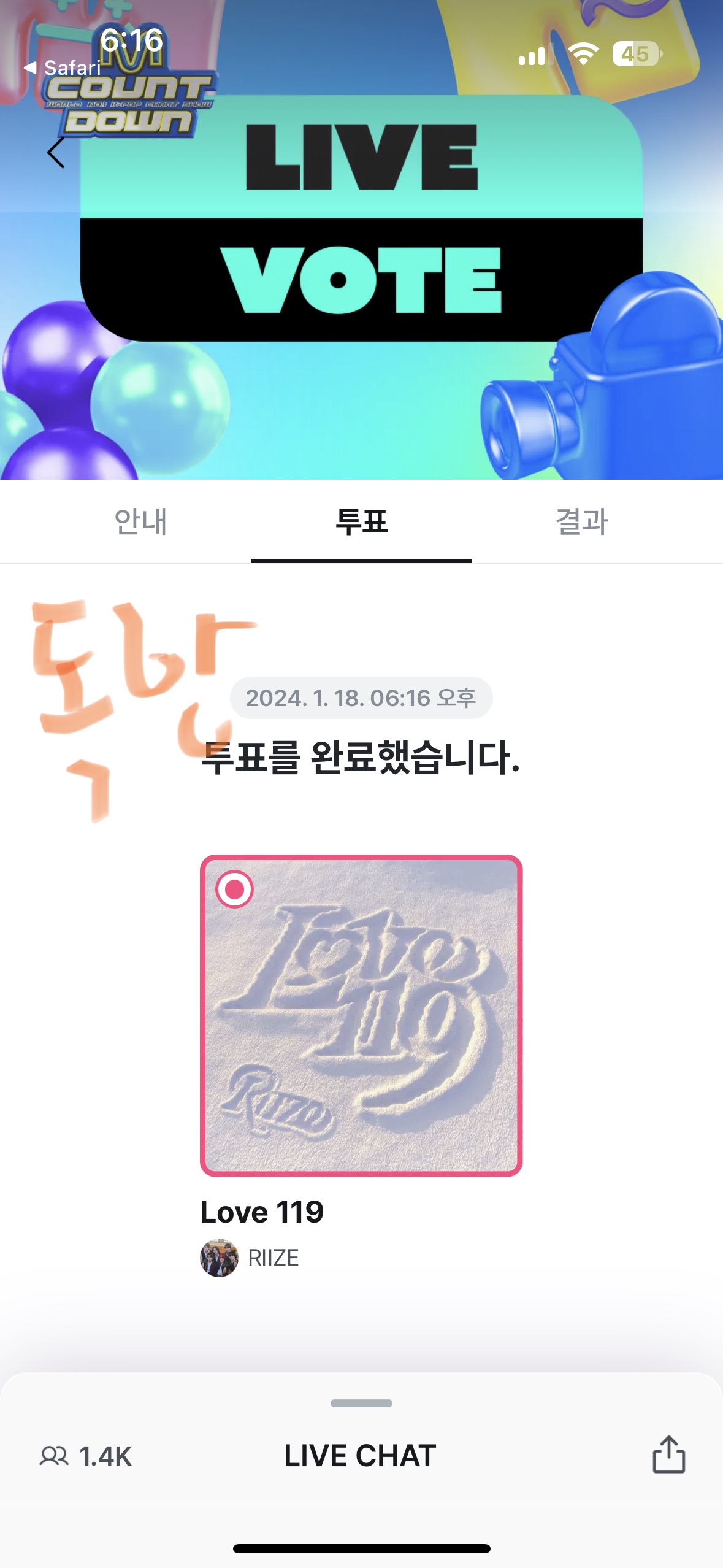723x1568 pixels.
Task: Share this live vote page
Action: click(x=668, y=1455)
